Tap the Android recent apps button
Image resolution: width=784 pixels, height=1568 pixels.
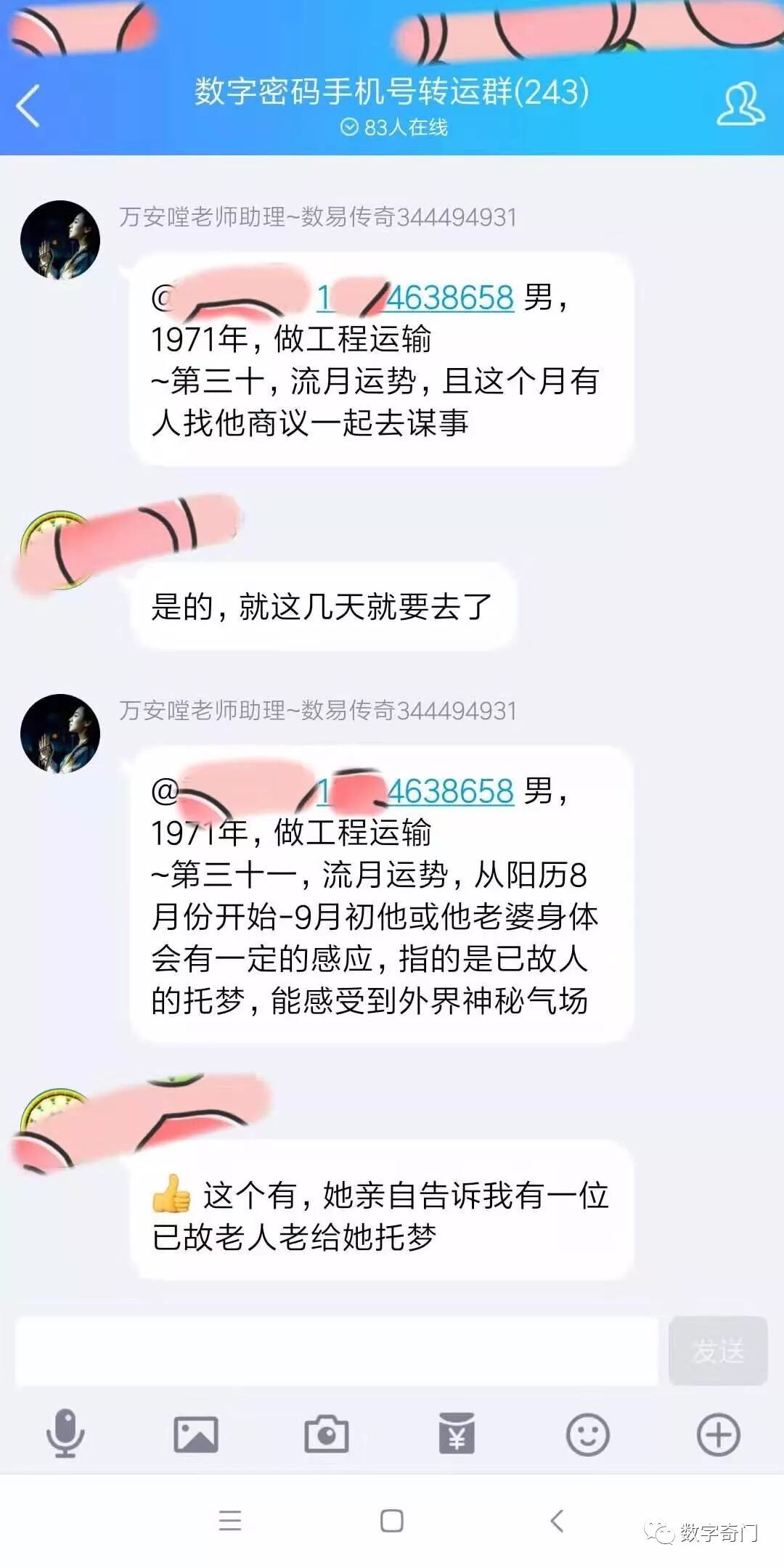231,1521
